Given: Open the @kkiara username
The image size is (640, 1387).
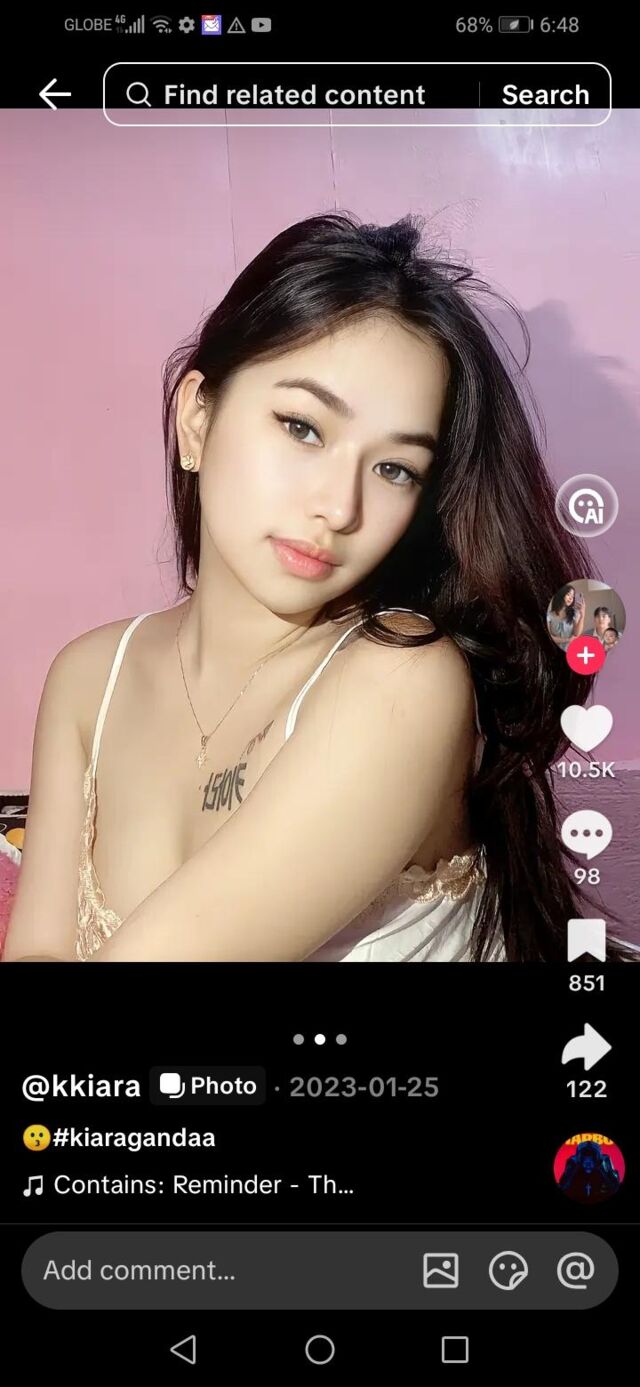Looking at the screenshot, I should (81, 1087).
